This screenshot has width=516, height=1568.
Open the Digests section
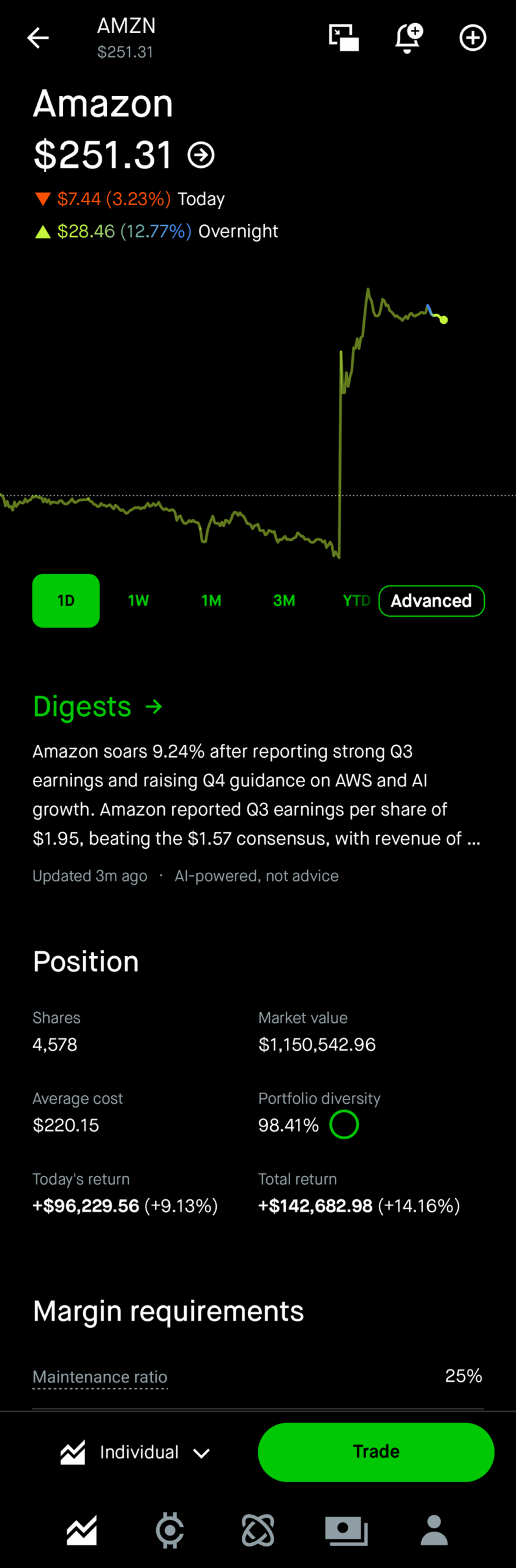click(97, 706)
